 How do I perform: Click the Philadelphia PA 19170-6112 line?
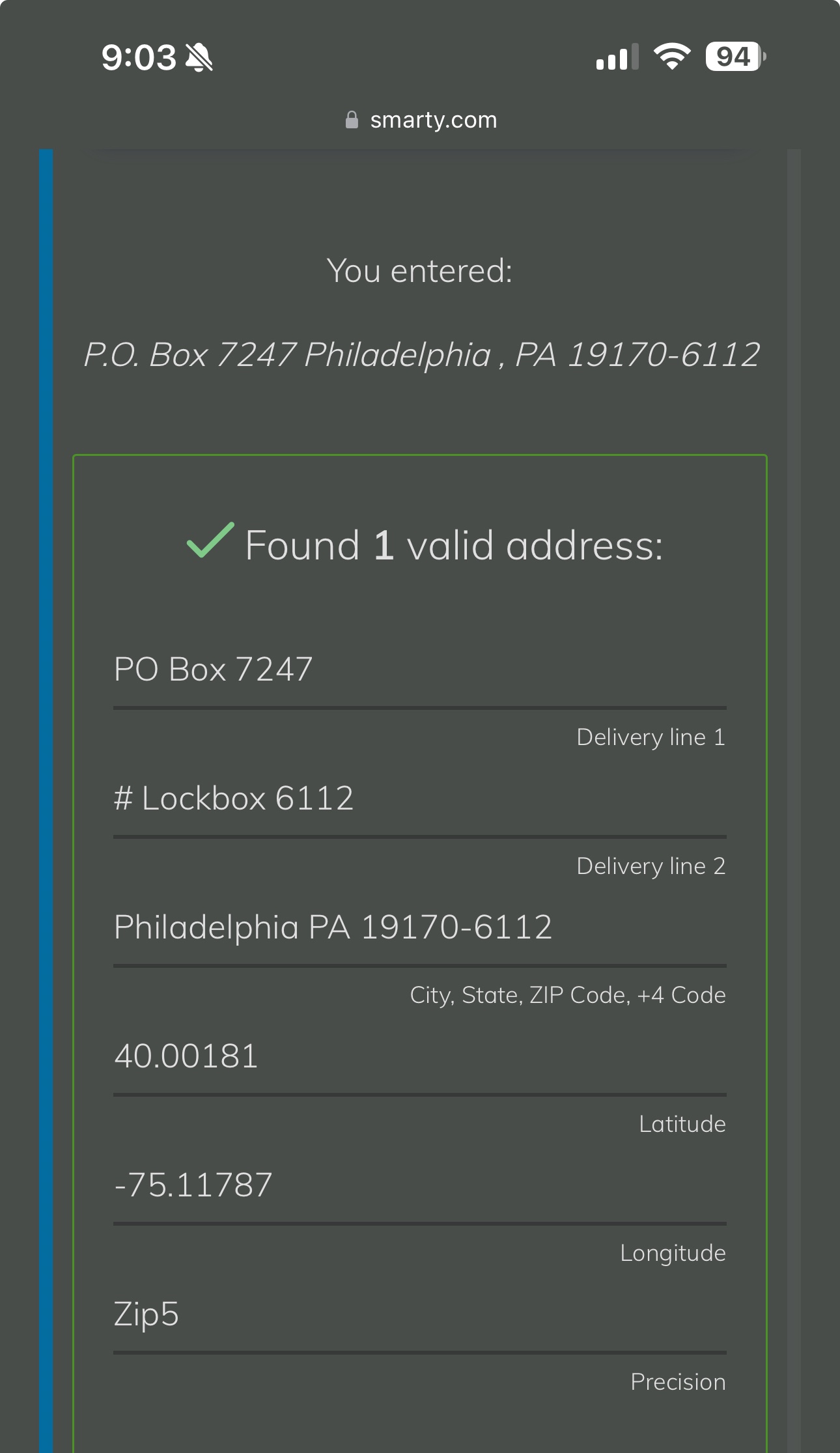click(x=332, y=926)
